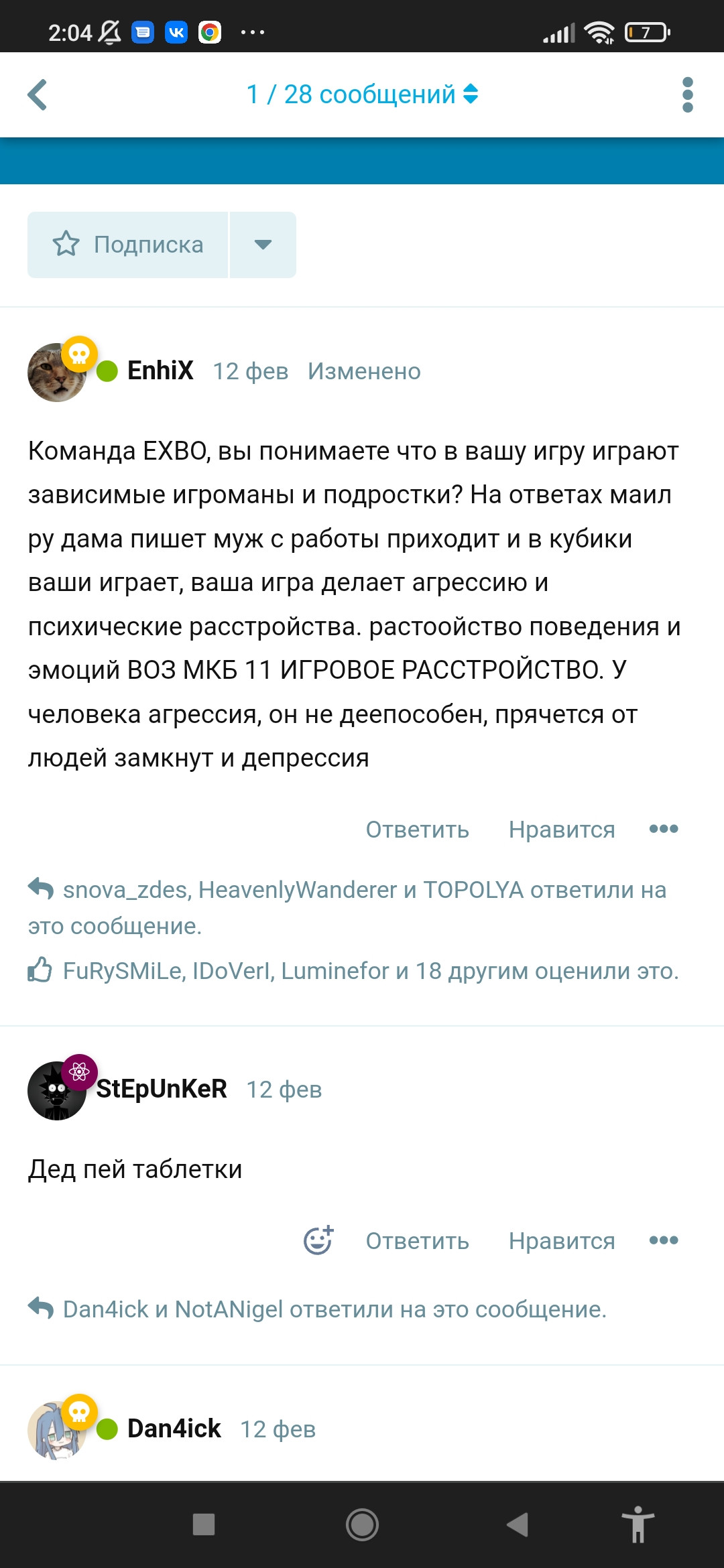Viewport: 724px width, 1568px height.
Task: Add emoji reaction to StEpUnKeR's post
Action: (x=318, y=1240)
